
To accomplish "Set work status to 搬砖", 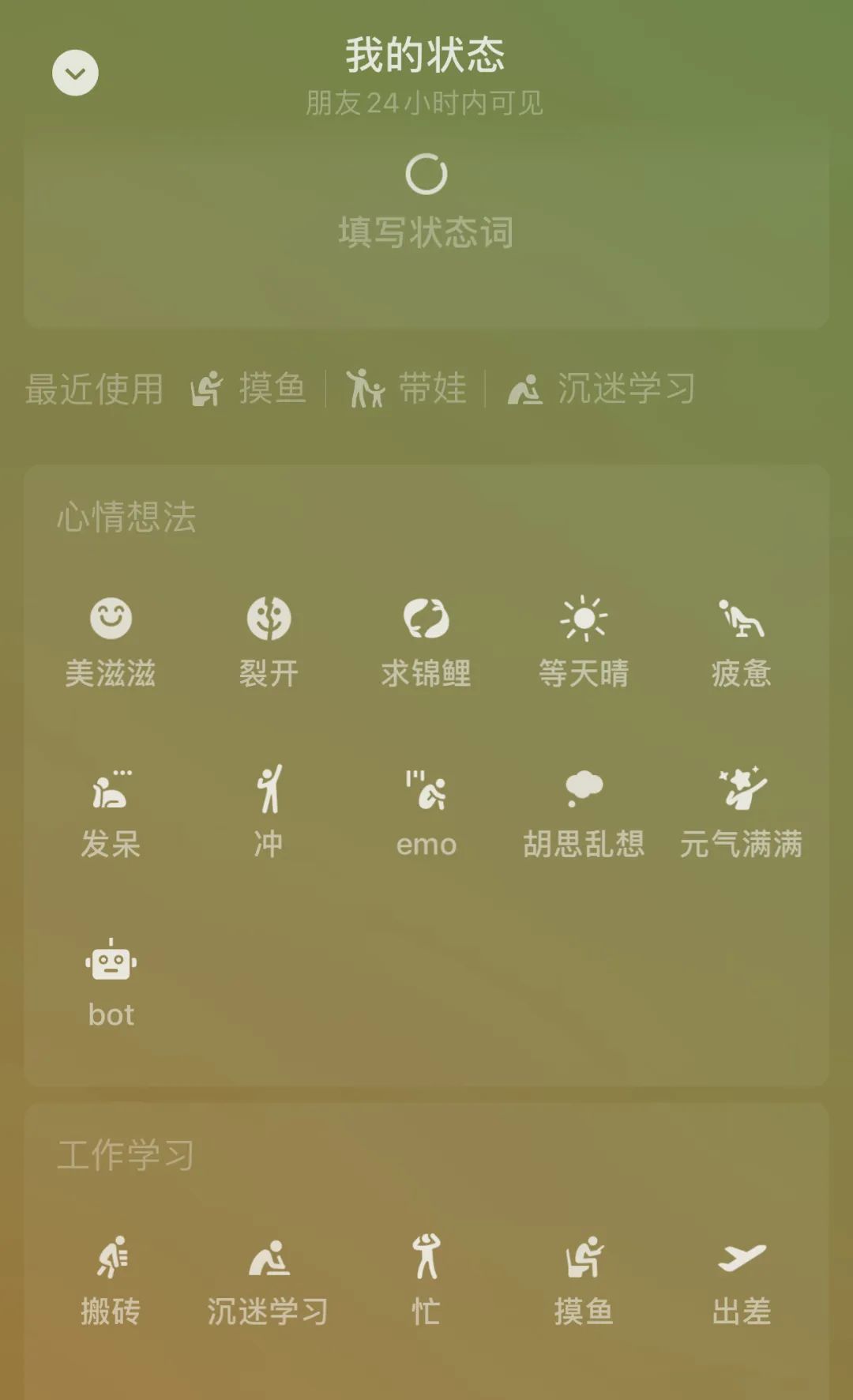I will [x=111, y=1280].
